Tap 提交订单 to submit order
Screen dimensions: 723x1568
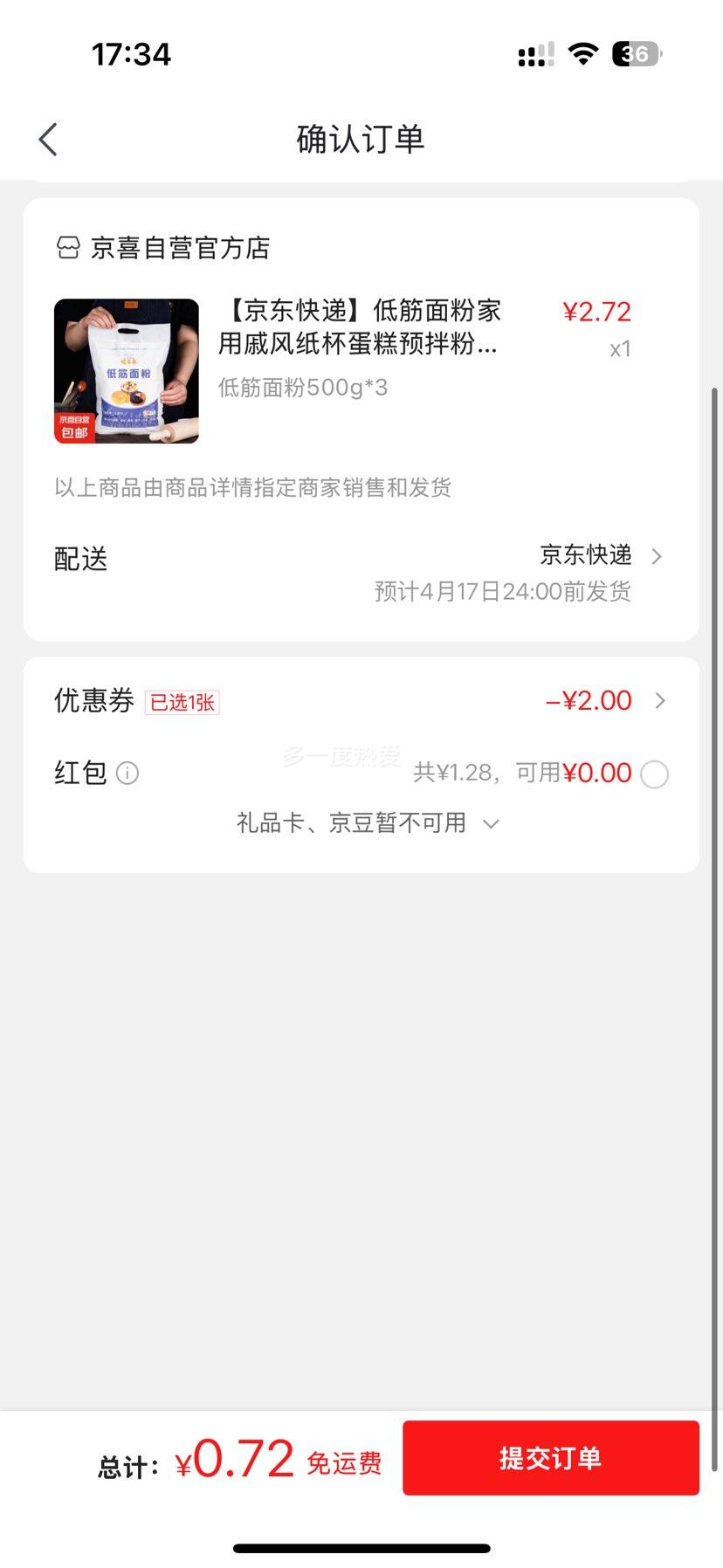pos(550,1457)
